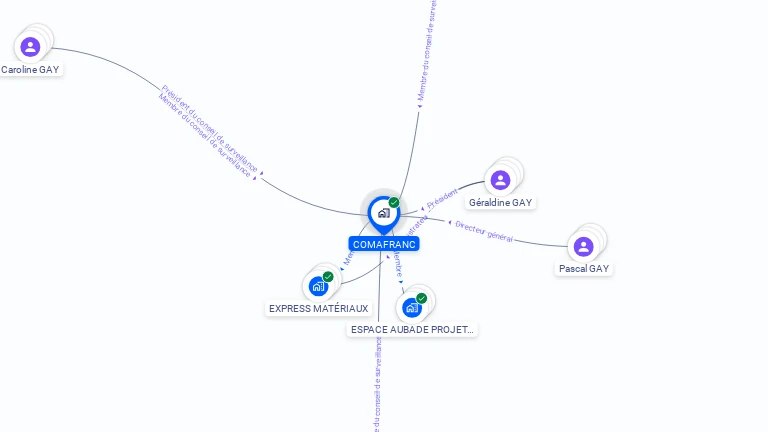The height and width of the screenshot is (432, 768).
Task: Select the Caroline GAY person node
Action: point(30,47)
